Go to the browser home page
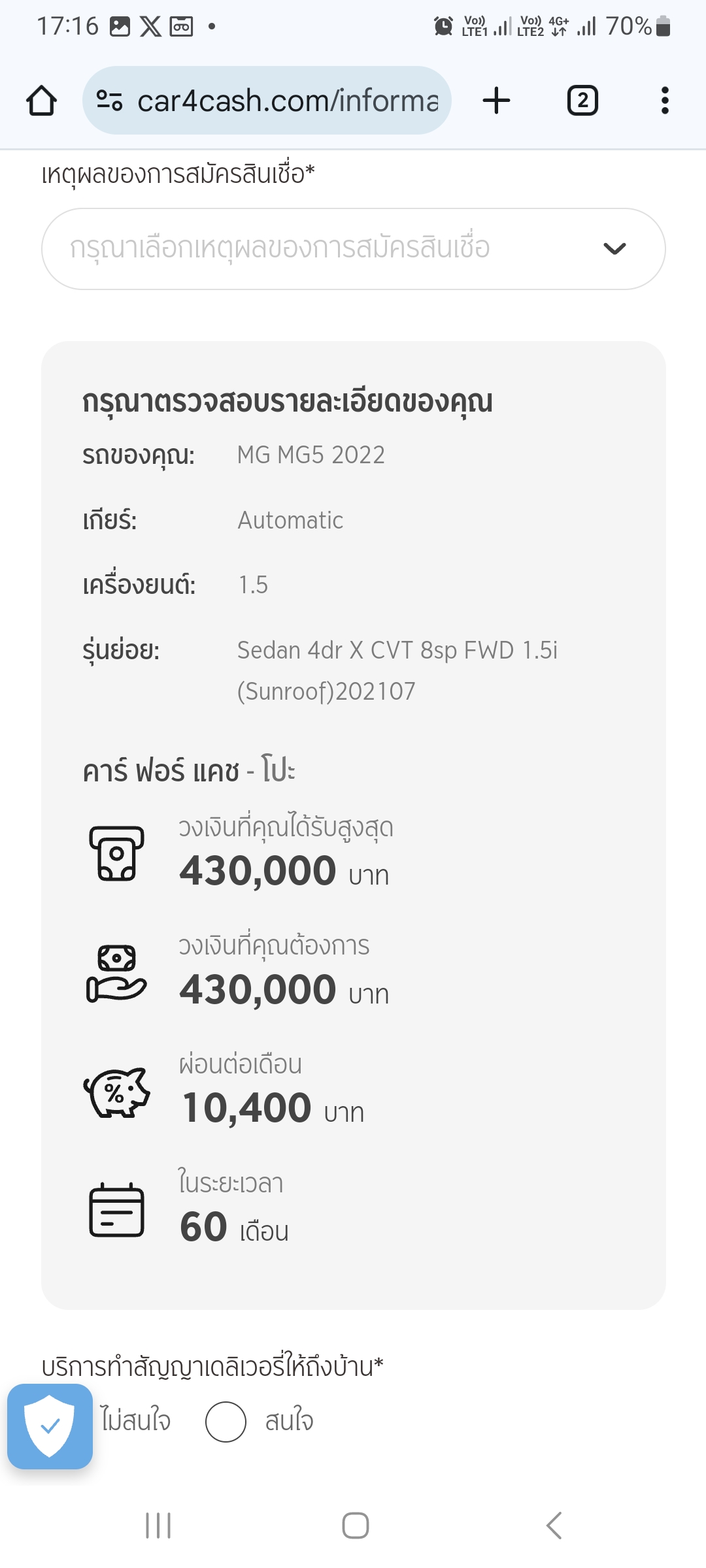Screen dimensions: 706x1568 [x=41, y=101]
